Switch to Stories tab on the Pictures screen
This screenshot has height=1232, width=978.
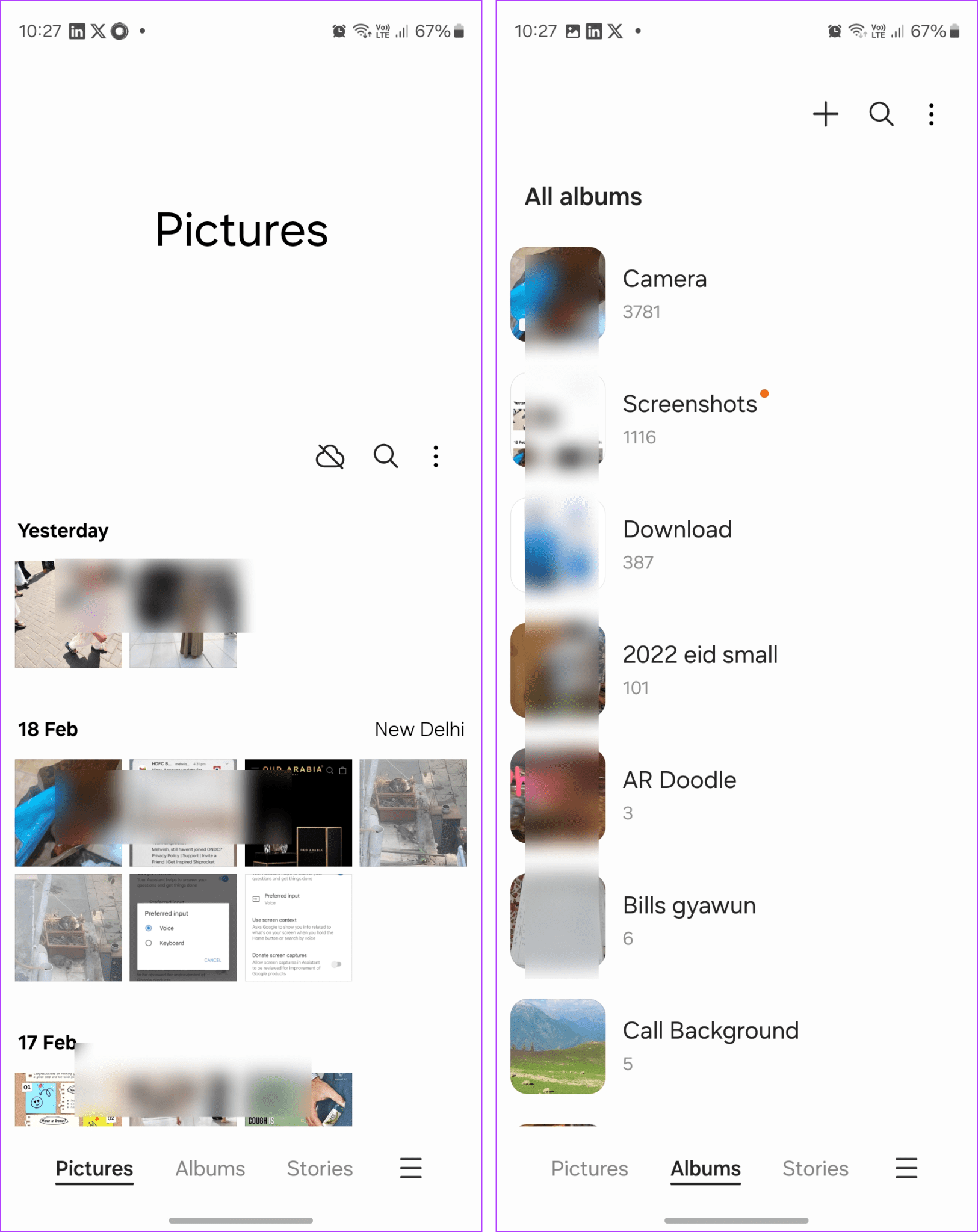[x=320, y=1168]
